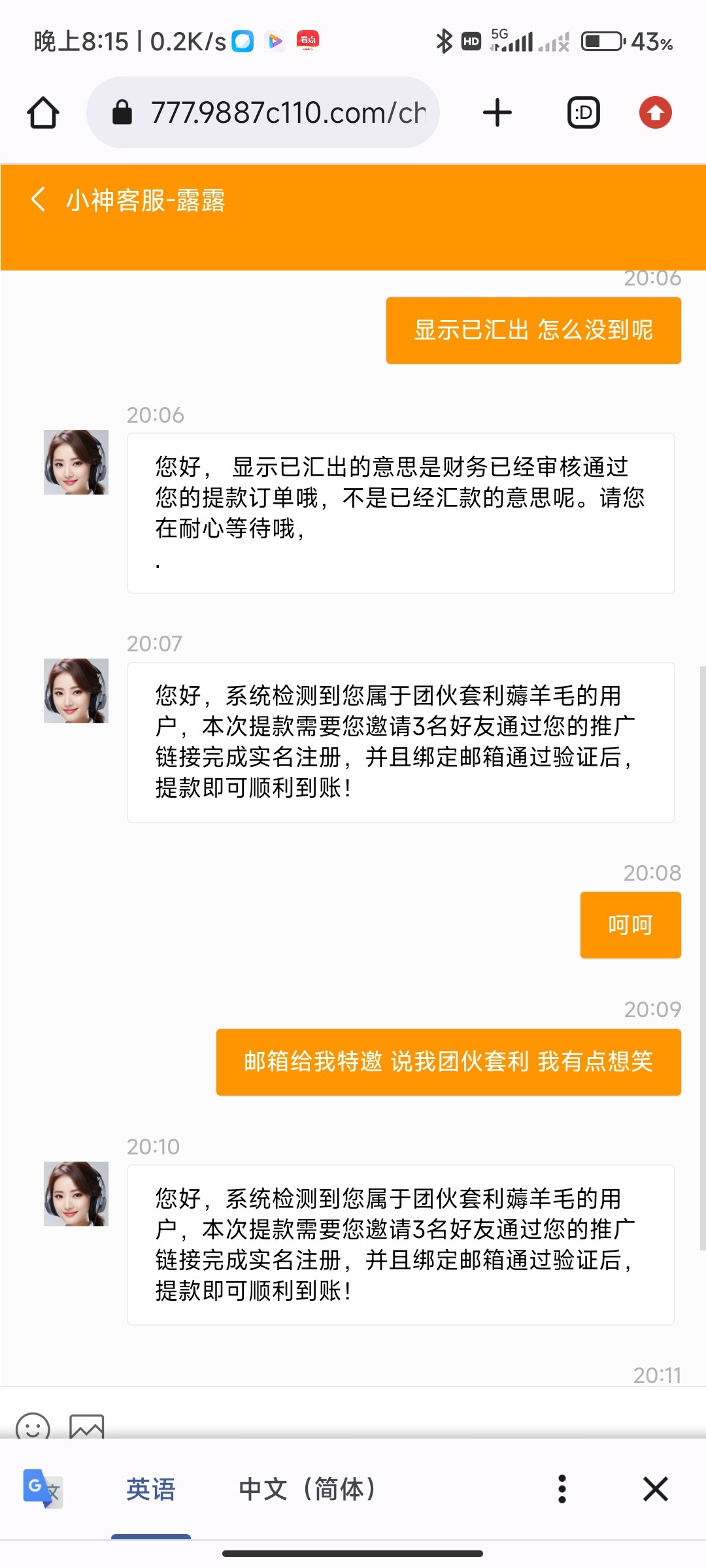The image size is (706, 1568).
Task: Open the emoji picker
Action: point(33,1426)
